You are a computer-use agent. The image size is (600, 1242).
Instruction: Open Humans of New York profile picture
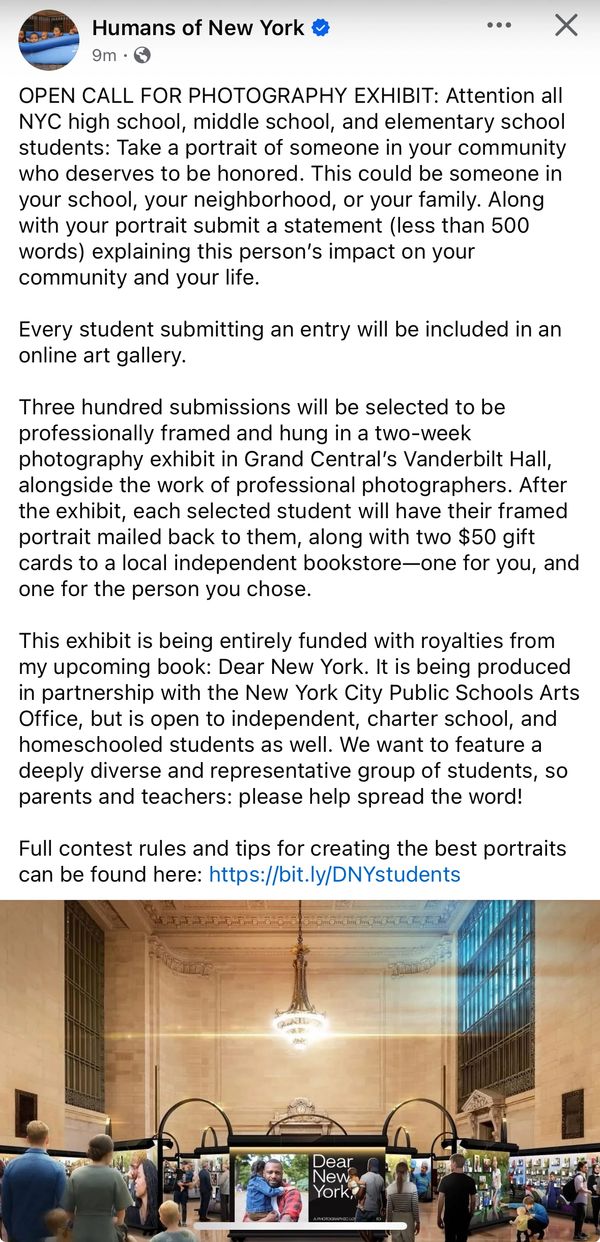point(48,40)
